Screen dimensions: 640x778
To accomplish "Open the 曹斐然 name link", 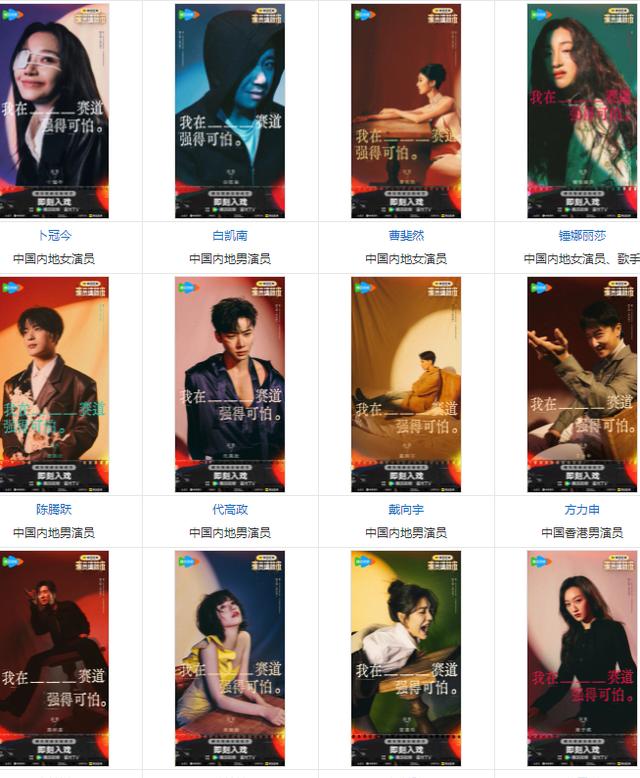I will pos(406,236).
